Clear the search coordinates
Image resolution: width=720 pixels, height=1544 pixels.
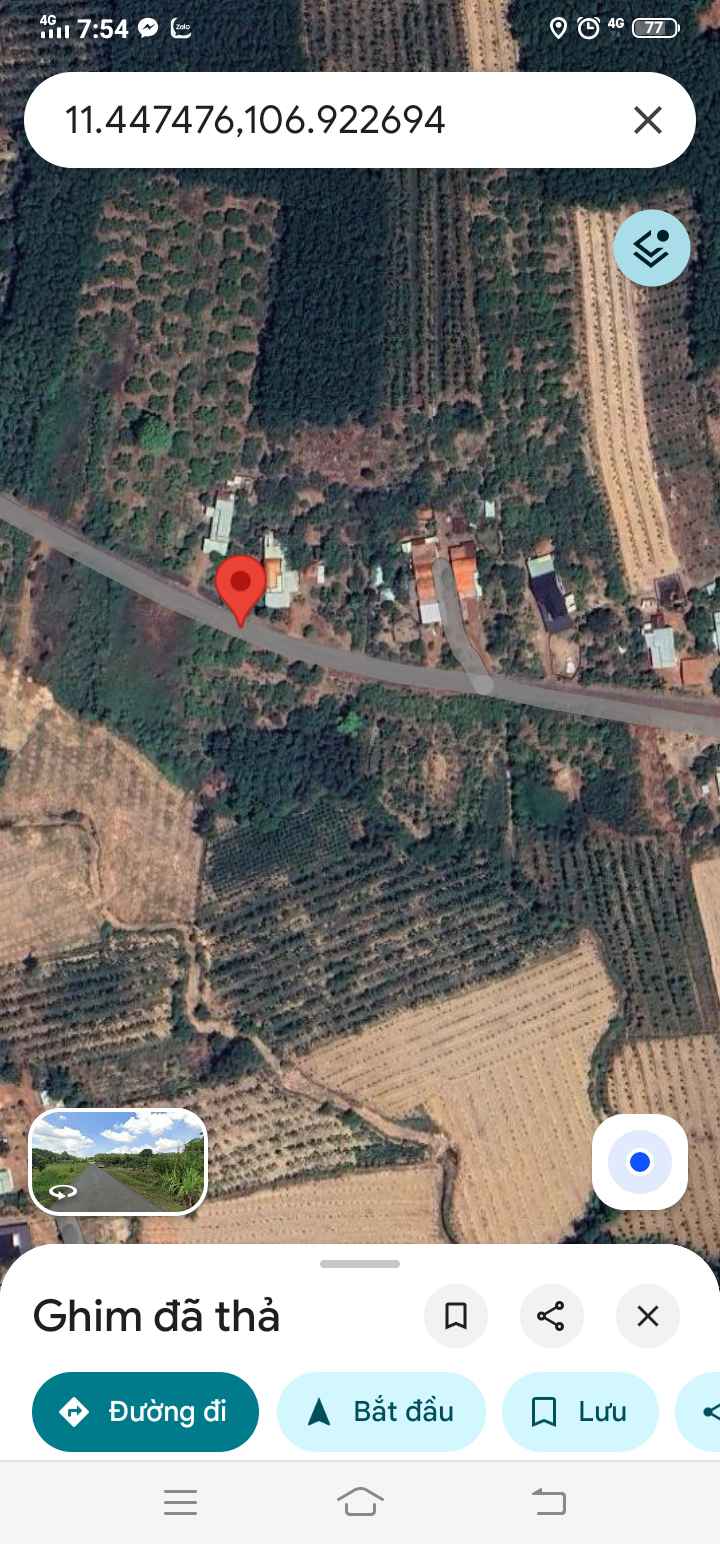[648, 121]
